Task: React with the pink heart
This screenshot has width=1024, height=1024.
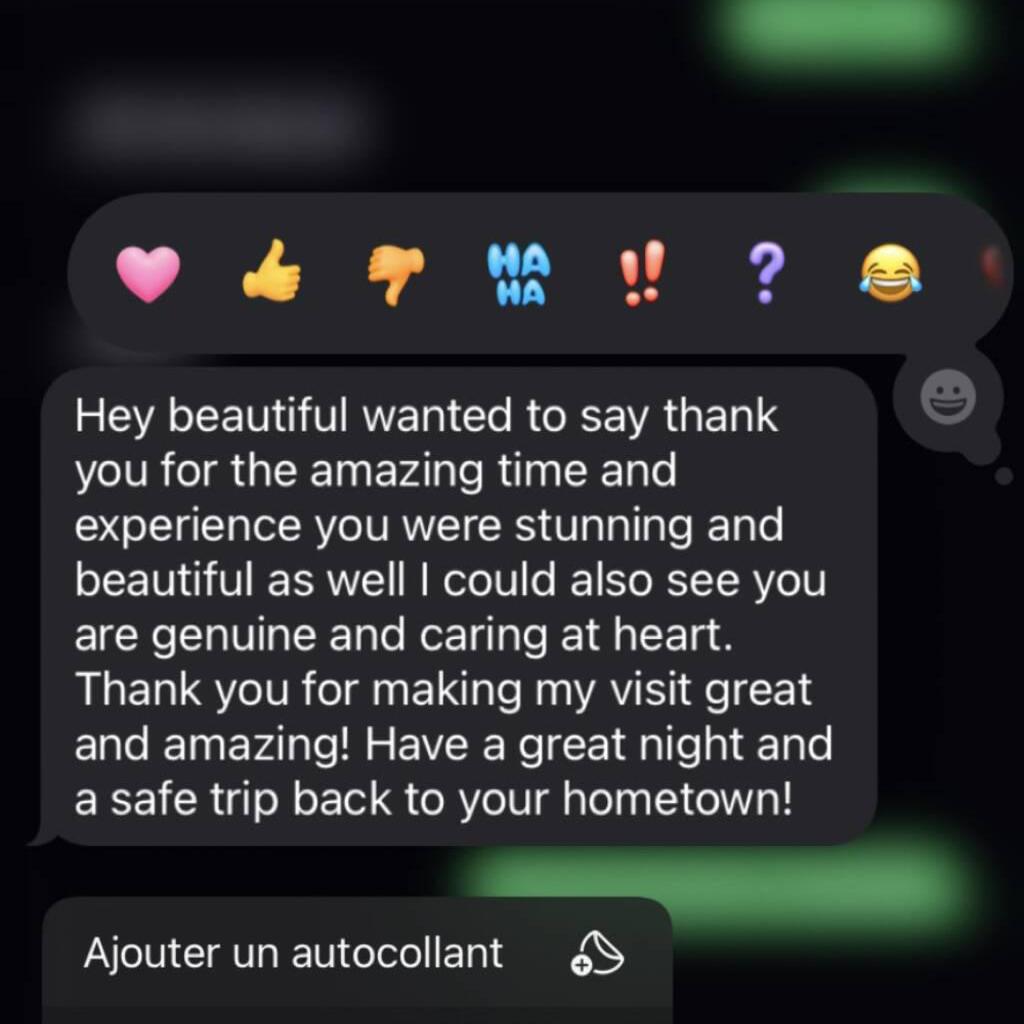Action: (x=148, y=274)
